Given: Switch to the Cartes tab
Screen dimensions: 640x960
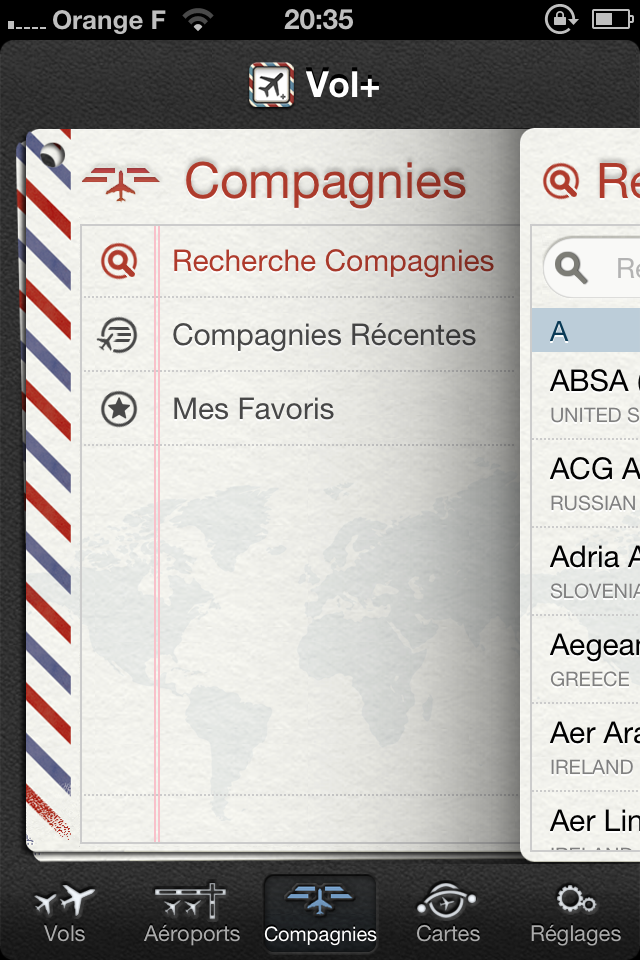Looking at the screenshot, I should click(x=448, y=915).
